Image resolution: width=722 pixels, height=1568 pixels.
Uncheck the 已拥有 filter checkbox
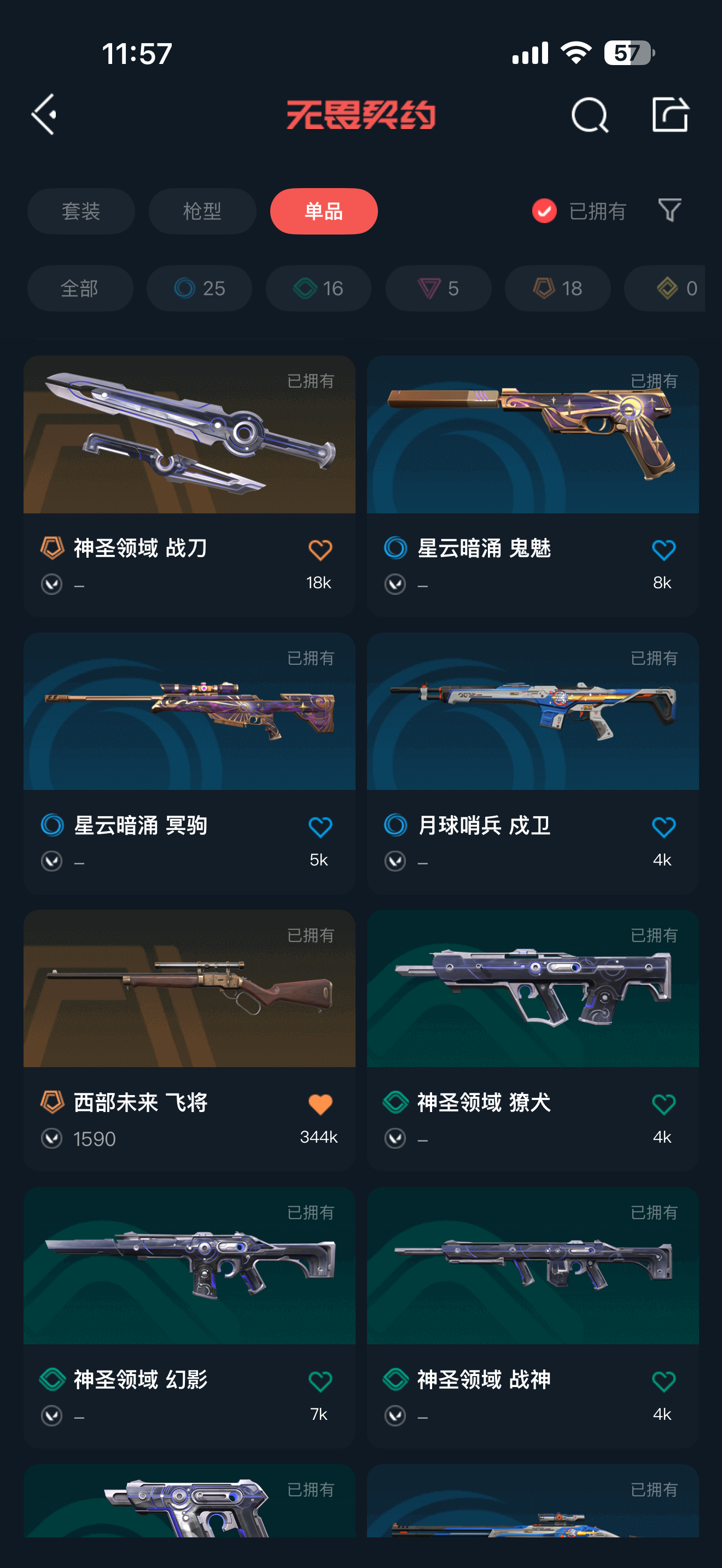[544, 211]
